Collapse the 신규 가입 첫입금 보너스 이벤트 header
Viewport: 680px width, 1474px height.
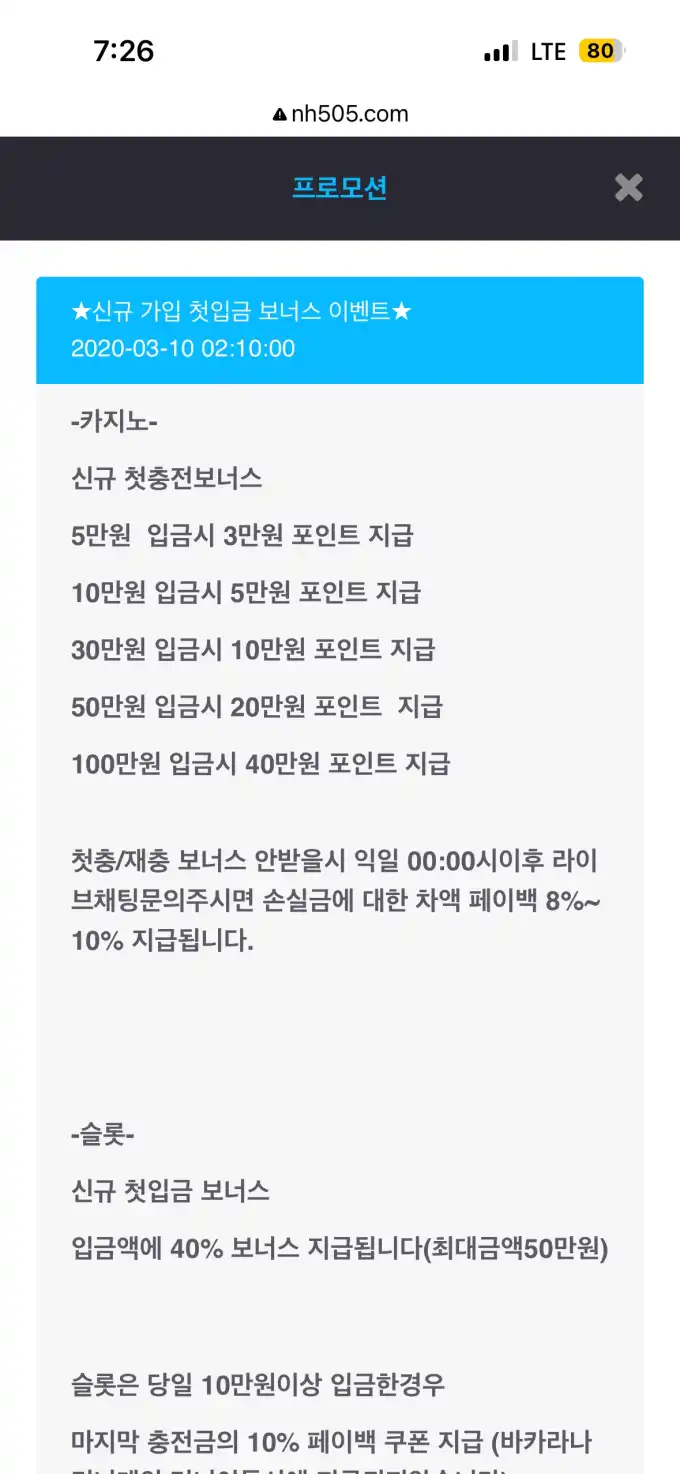click(x=339, y=330)
